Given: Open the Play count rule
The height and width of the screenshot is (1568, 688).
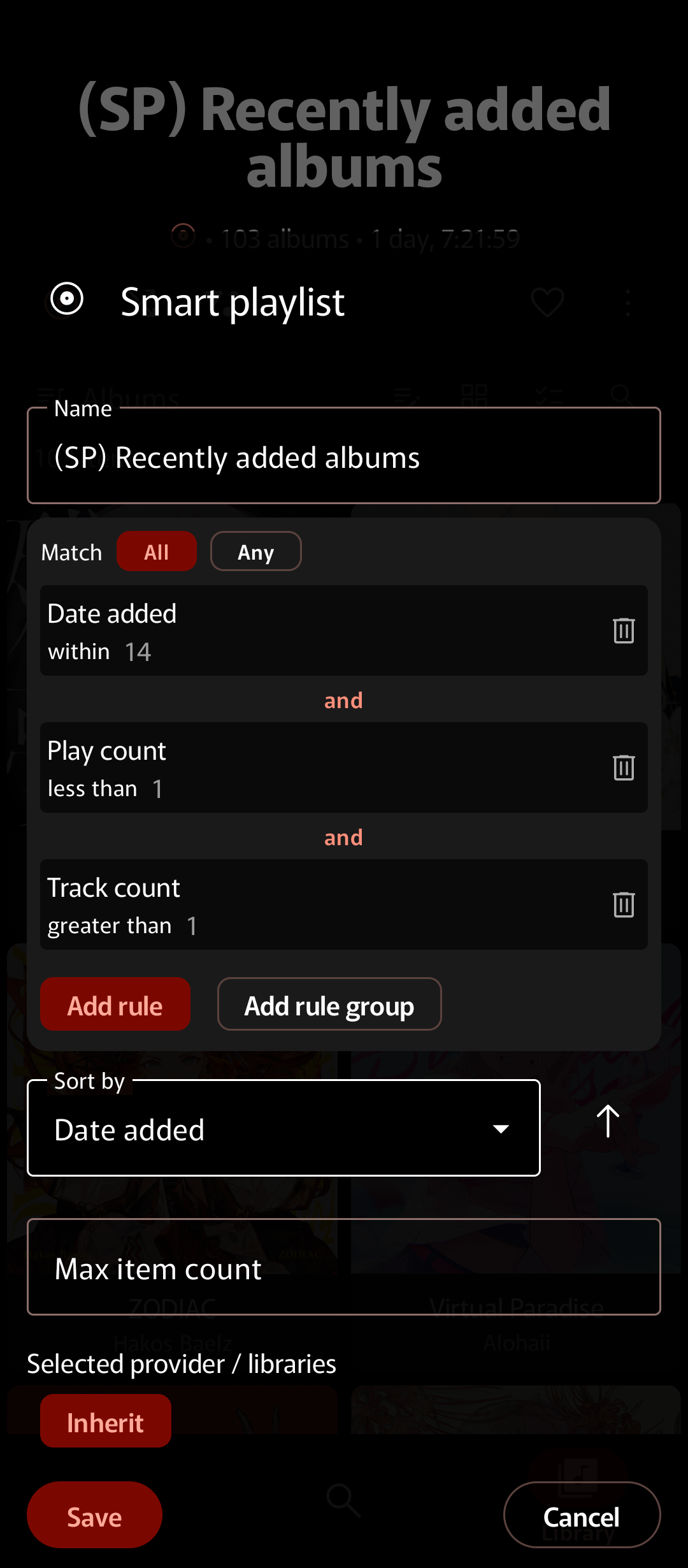Looking at the screenshot, I should click(x=319, y=767).
